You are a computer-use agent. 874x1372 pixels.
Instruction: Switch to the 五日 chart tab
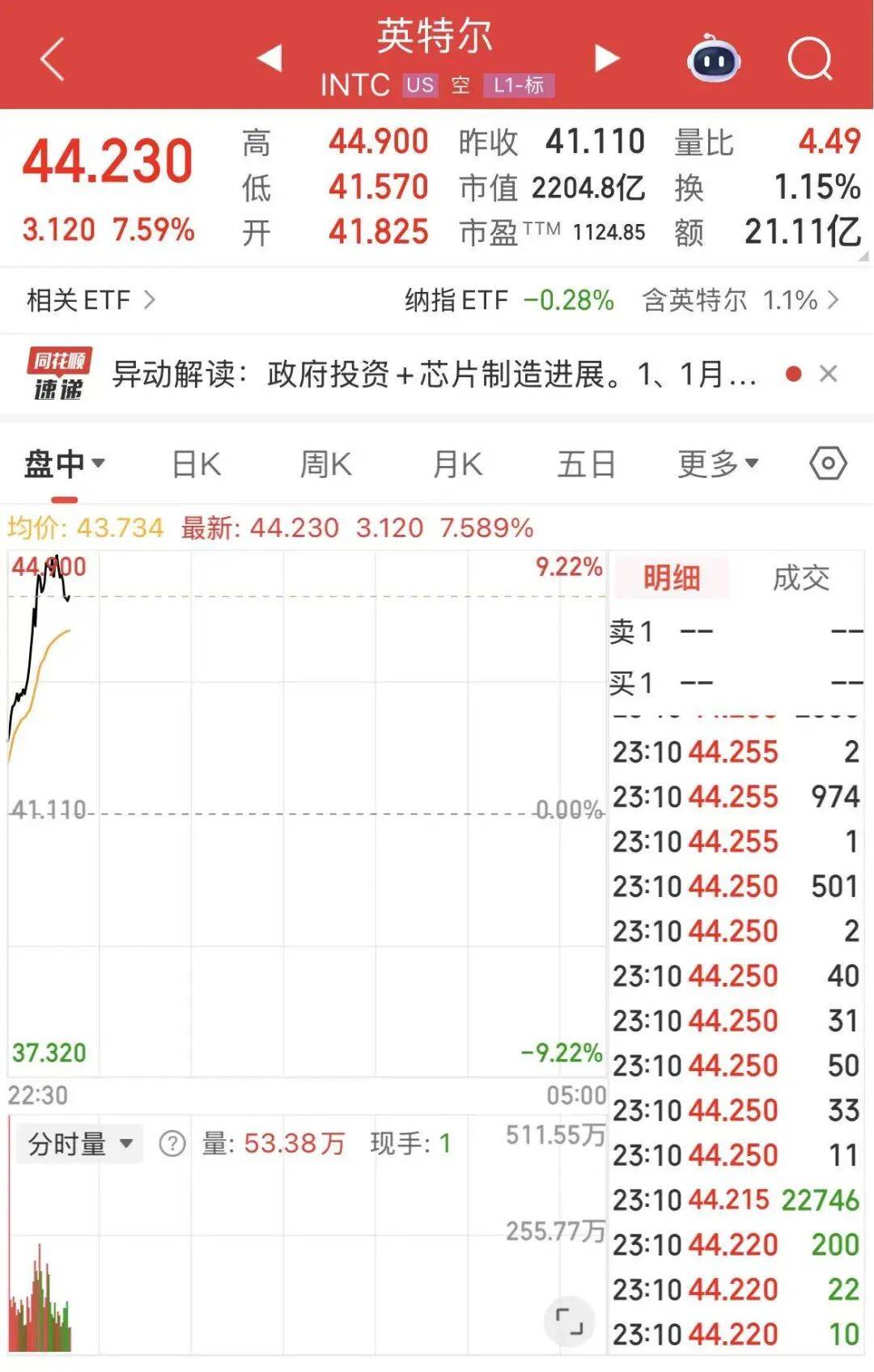586,464
